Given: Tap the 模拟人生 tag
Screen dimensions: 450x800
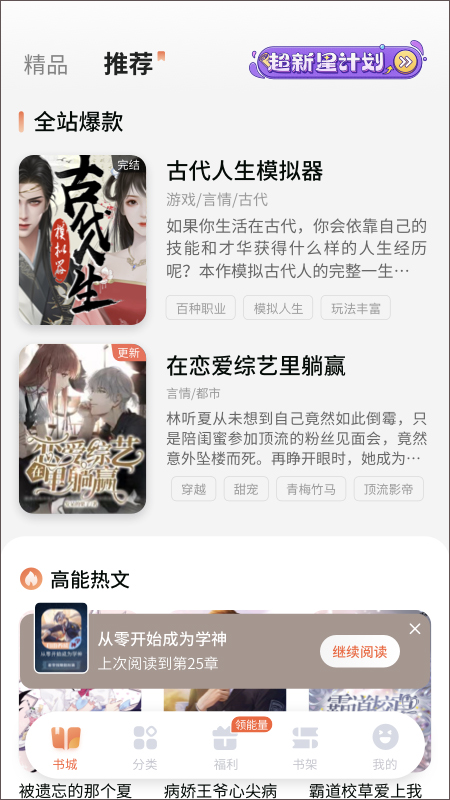Looking at the screenshot, I should (278, 308).
